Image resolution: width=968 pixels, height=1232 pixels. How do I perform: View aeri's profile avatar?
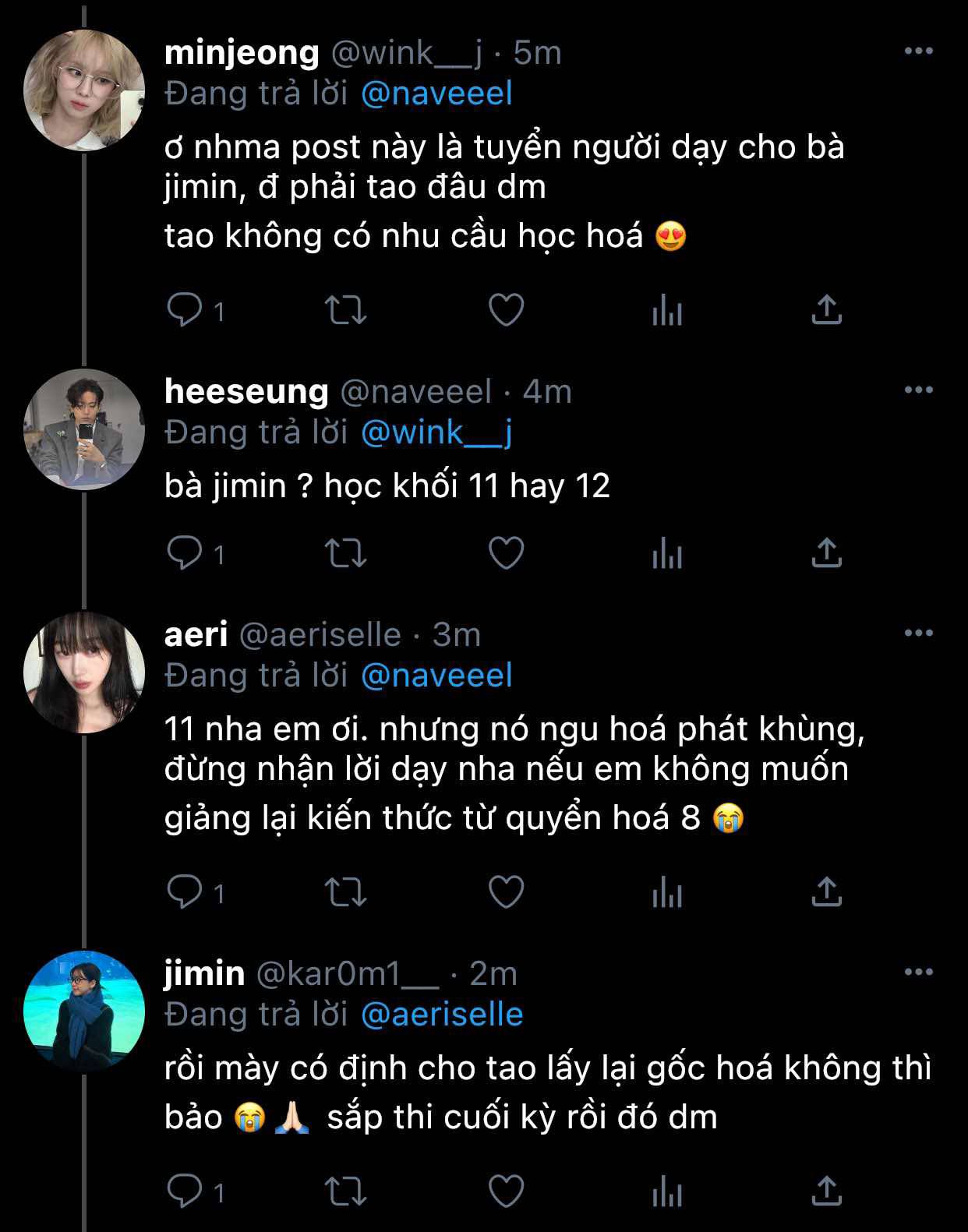tap(84, 672)
